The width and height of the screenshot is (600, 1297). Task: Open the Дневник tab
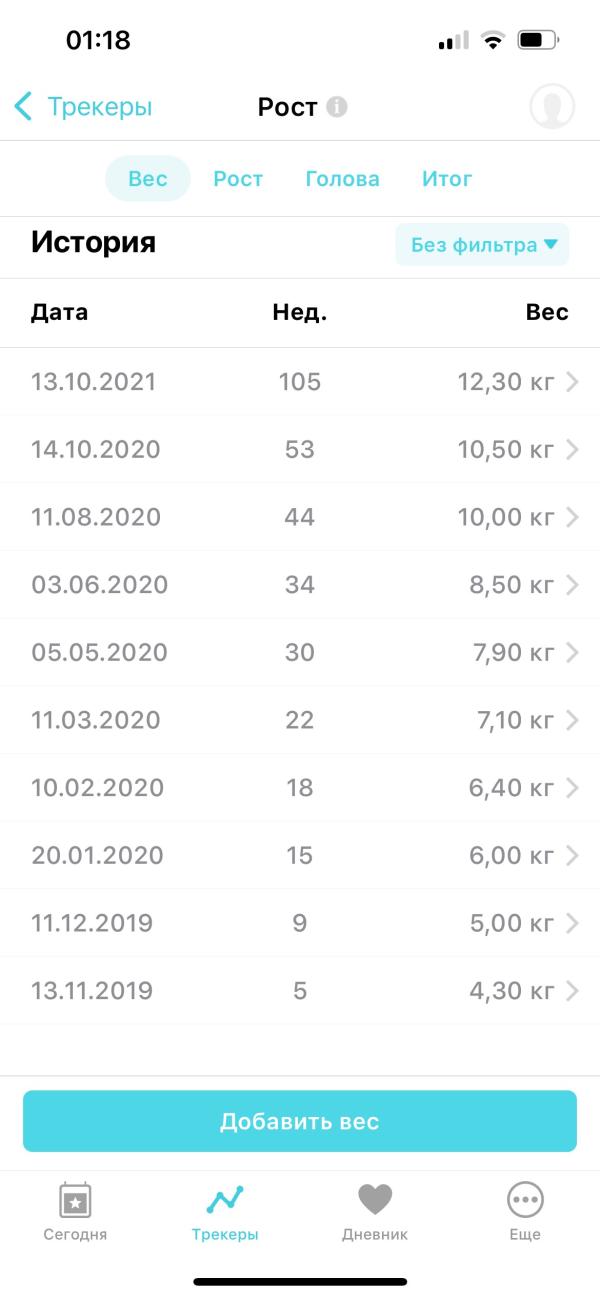click(375, 1211)
